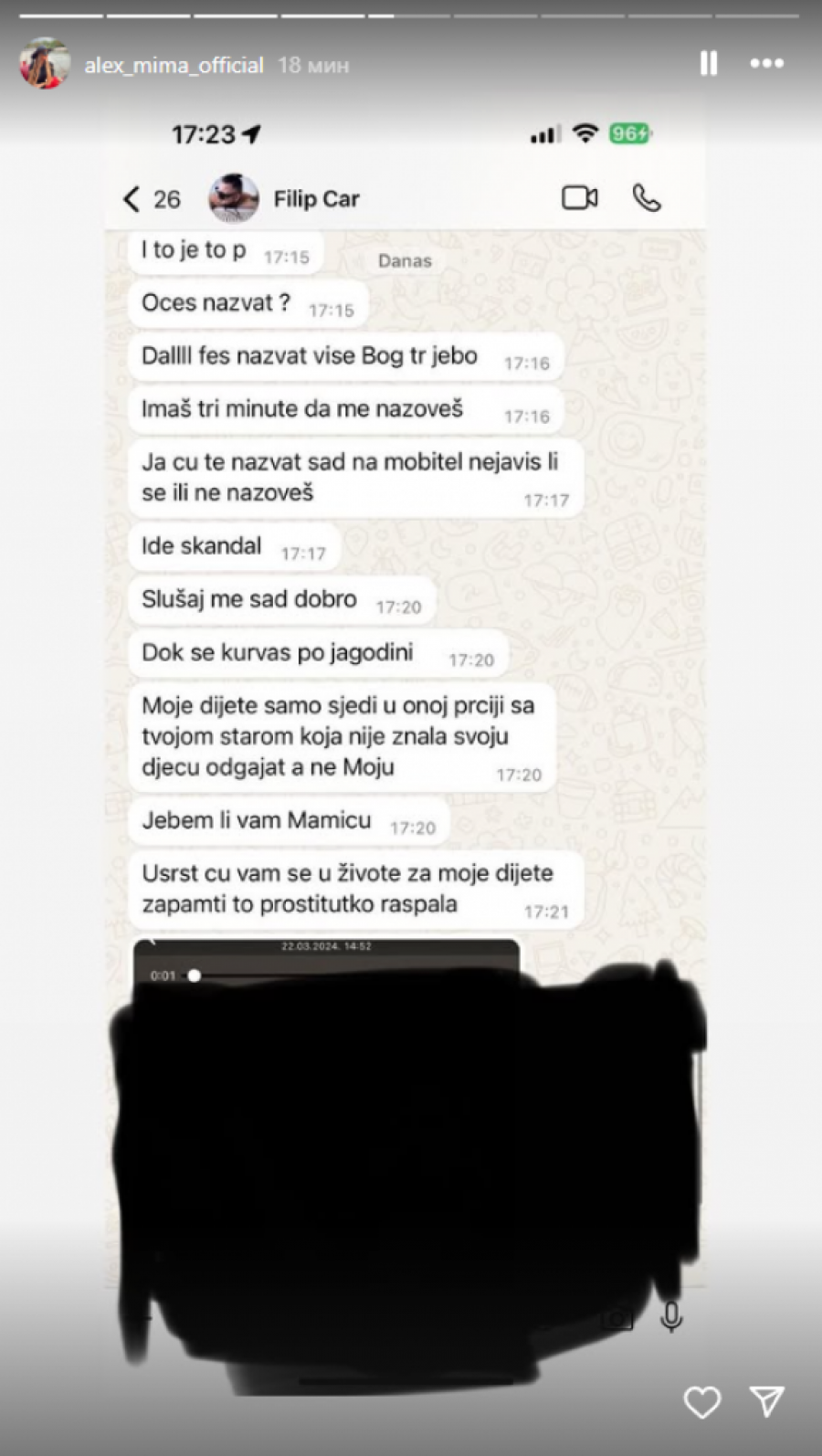Like this story with the heart
Image resolution: width=822 pixels, height=1456 pixels.
(702, 1402)
